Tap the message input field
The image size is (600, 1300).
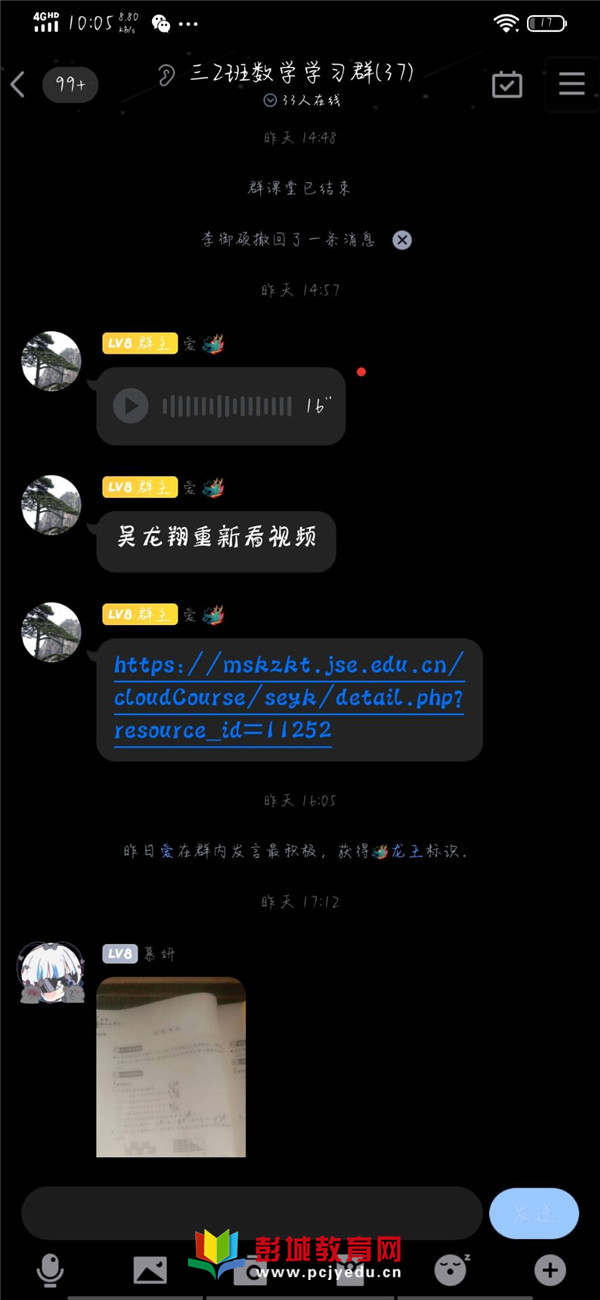250,1213
